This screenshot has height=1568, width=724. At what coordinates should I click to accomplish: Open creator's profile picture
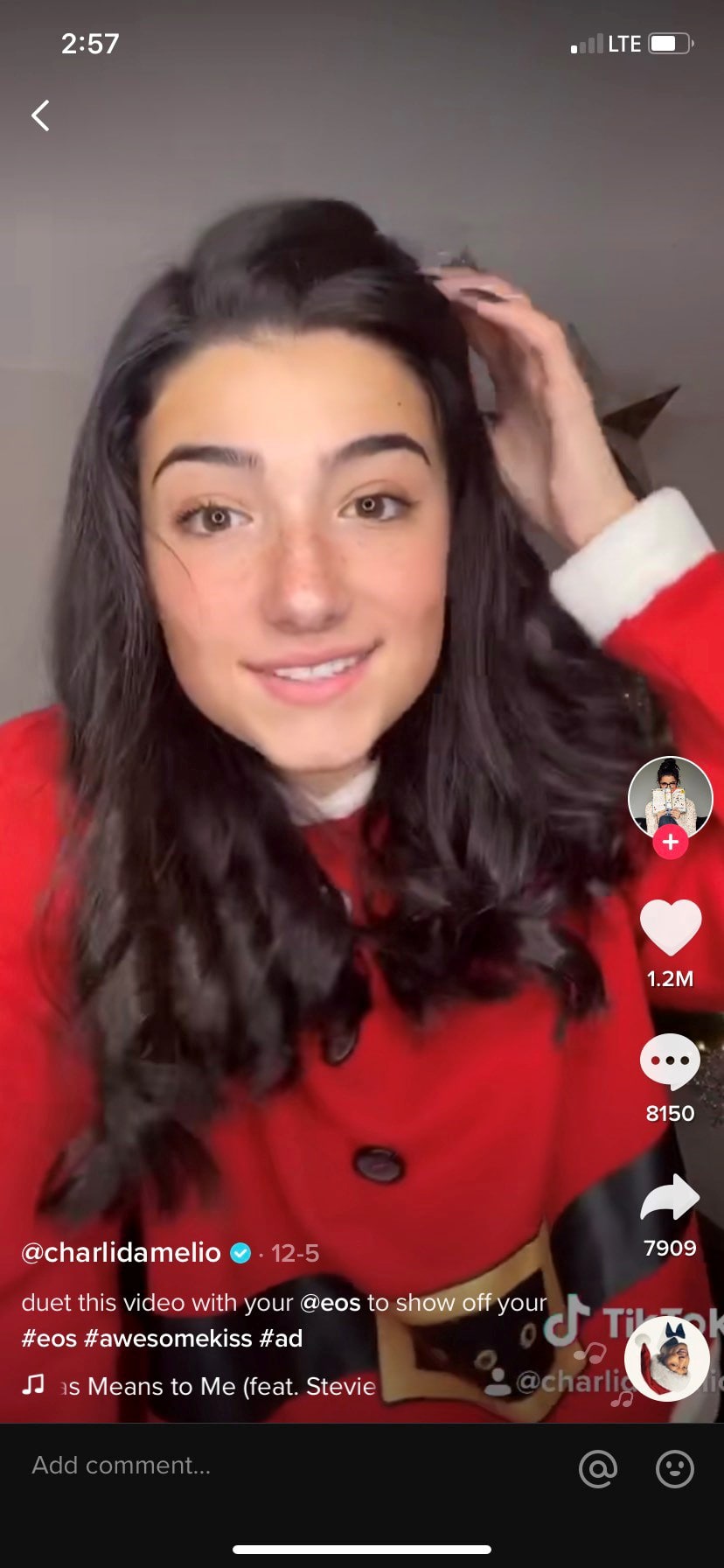tap(670, 796)
